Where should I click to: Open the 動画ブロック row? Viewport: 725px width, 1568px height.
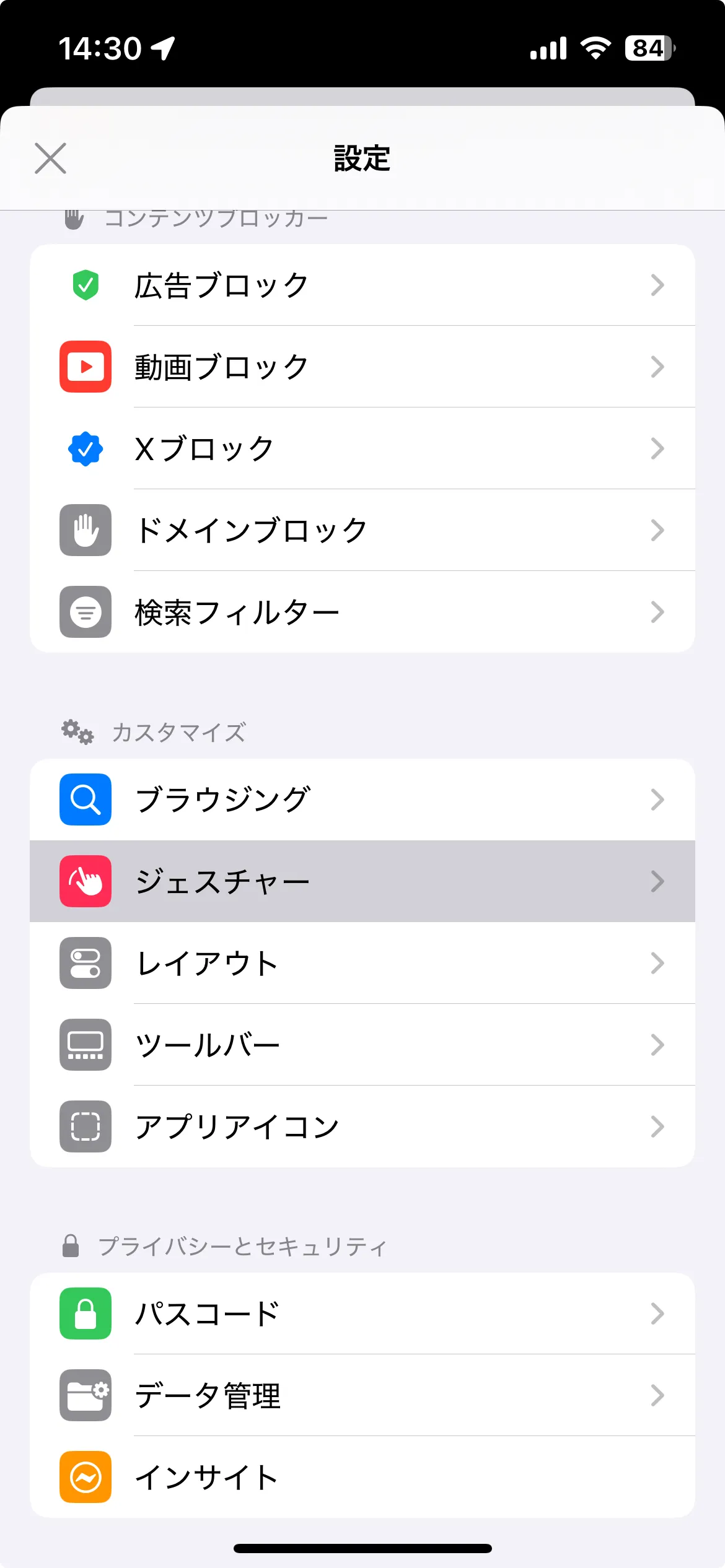coord(362,367)
